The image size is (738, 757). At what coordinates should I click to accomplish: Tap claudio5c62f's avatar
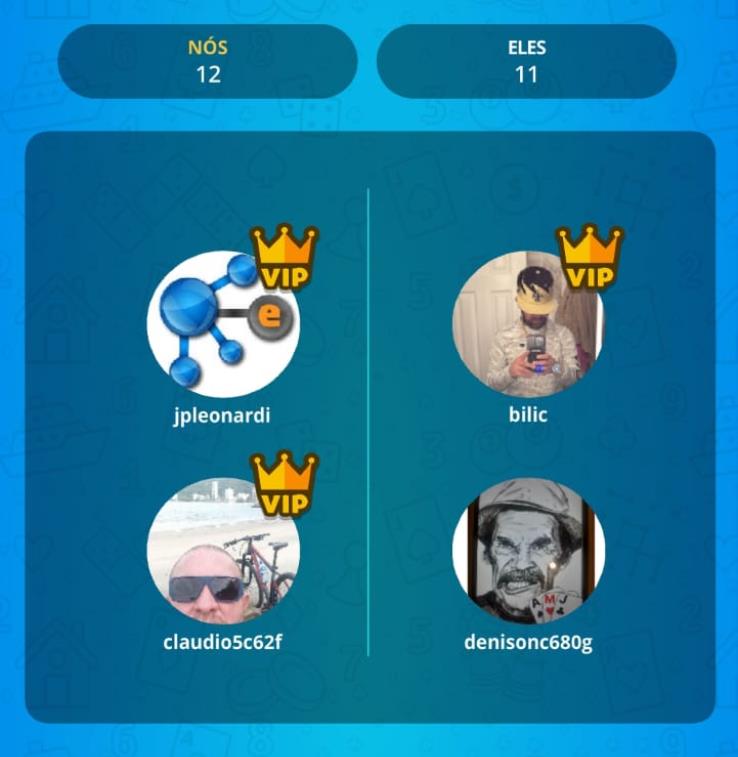tap(222, 550)
